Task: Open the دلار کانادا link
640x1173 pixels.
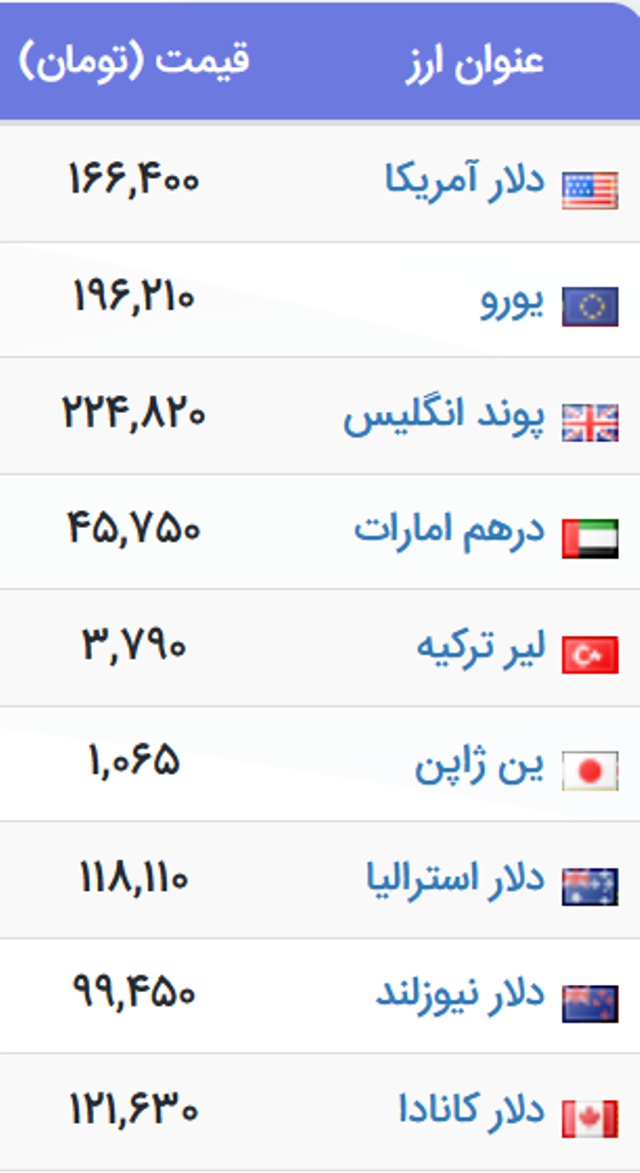Action: click(x=471, y=1110)
